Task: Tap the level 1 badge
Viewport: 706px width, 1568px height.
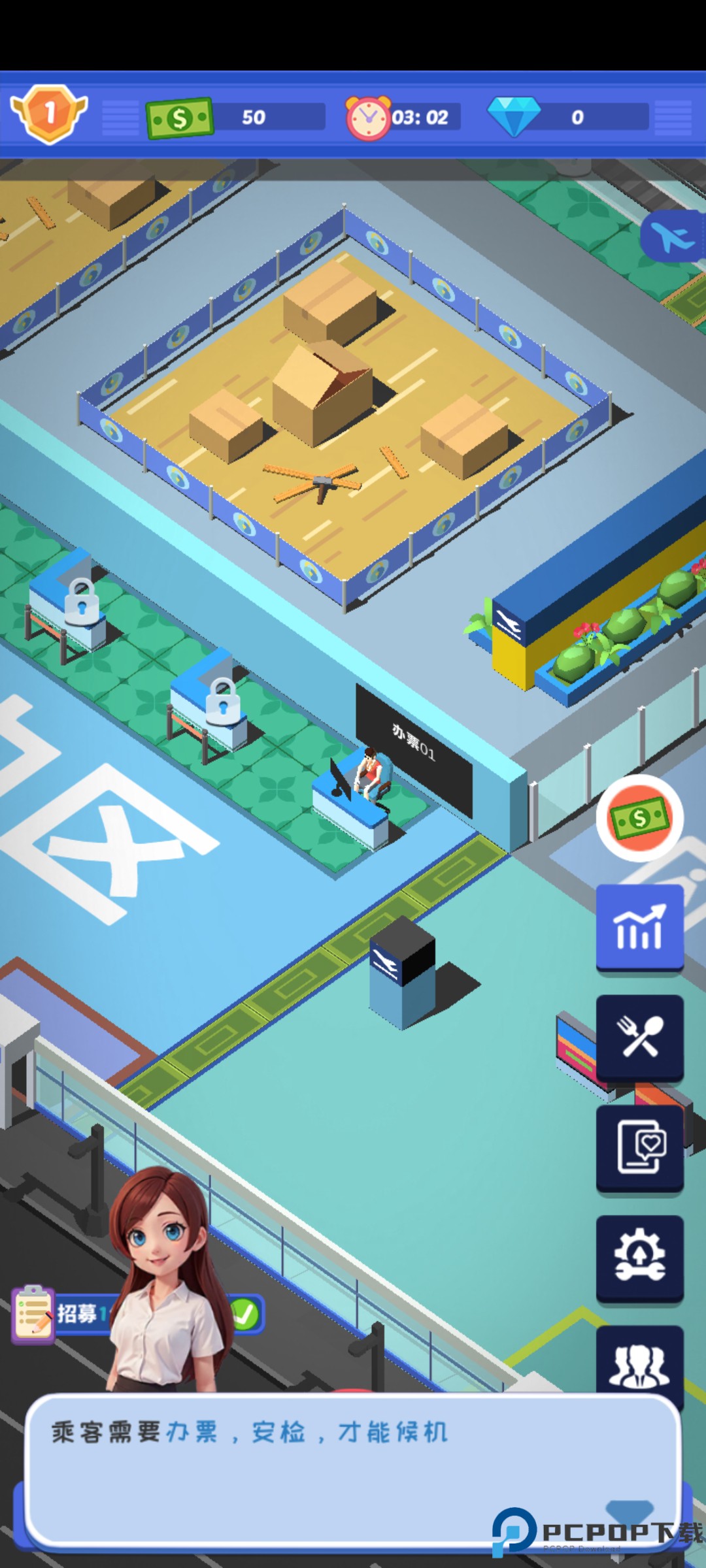Action: tap(49, 113)
